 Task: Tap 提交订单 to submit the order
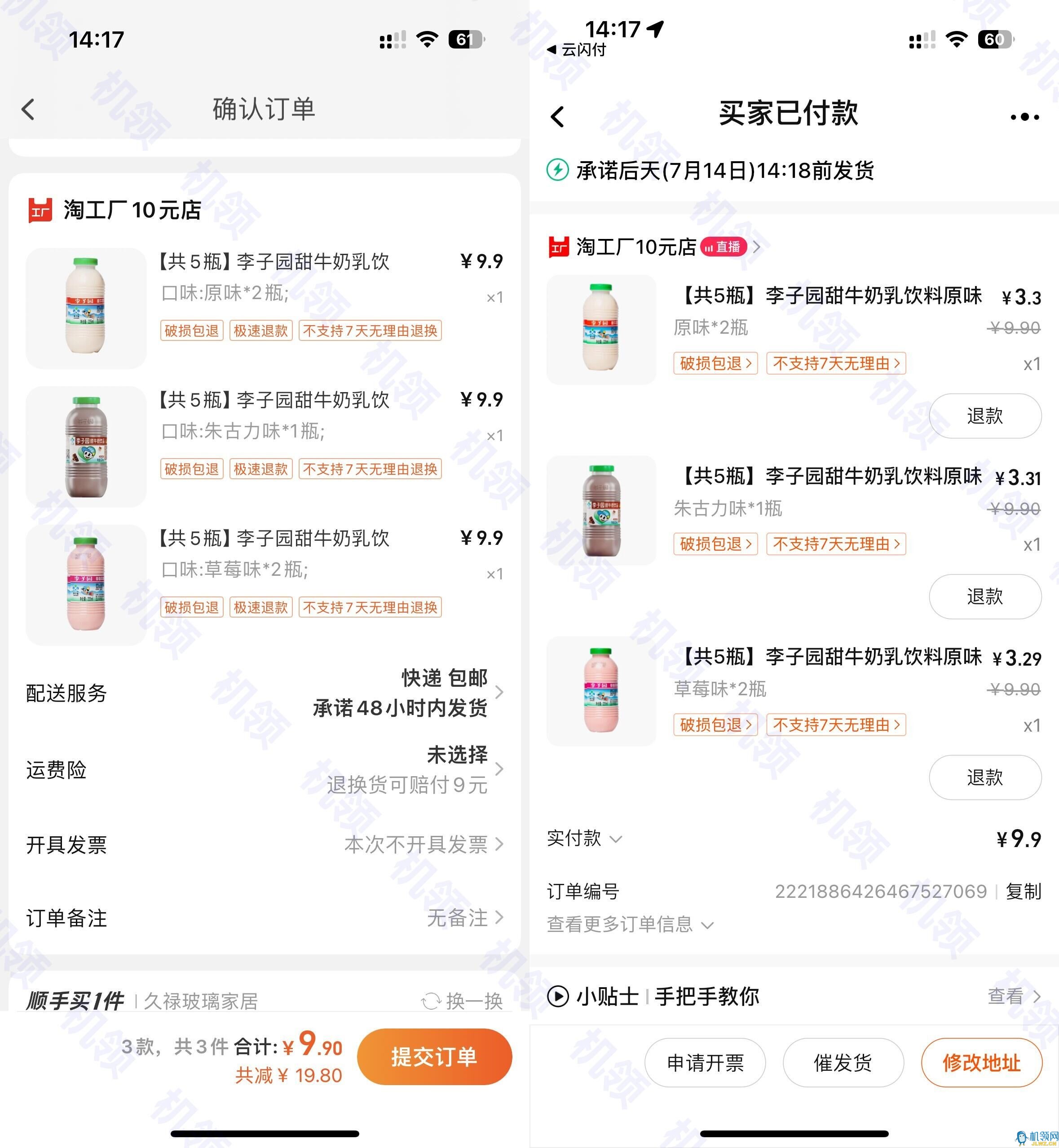click(x=434, y=1056)
